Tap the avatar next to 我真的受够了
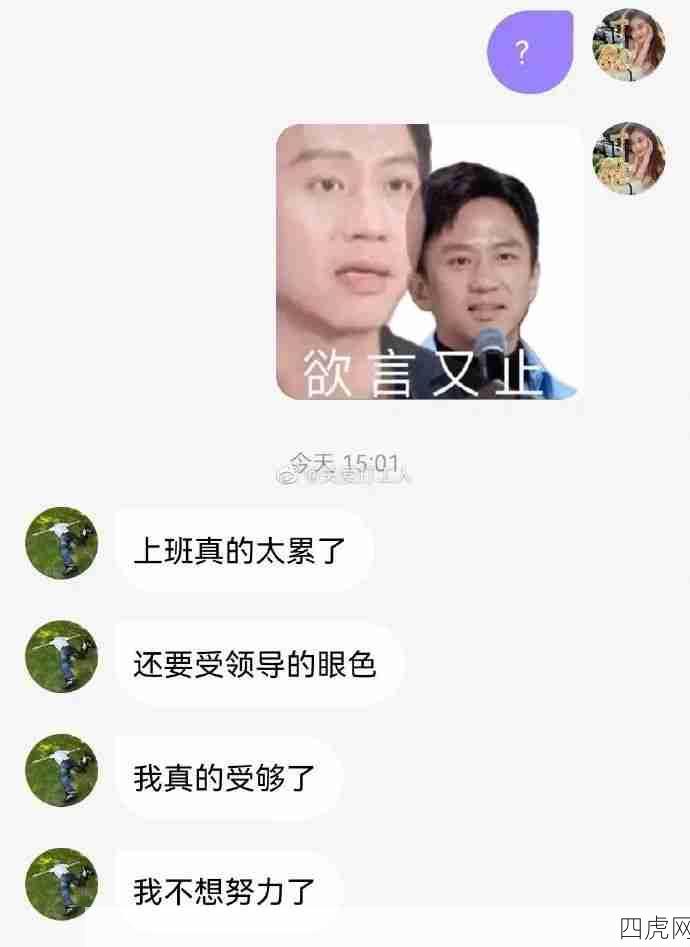This screenshot has width=690, height=947. tap(61, 771)
